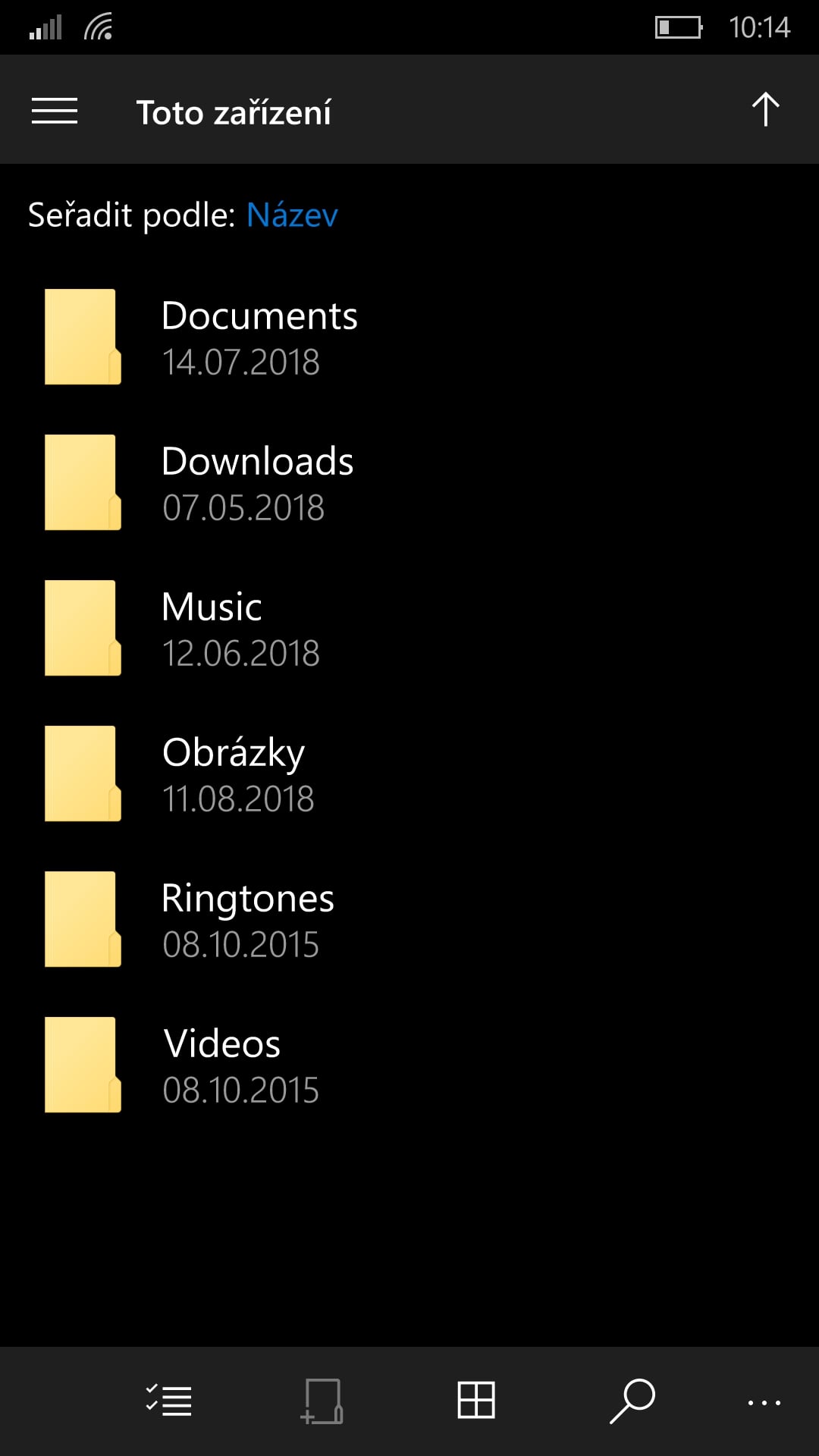
Task: Open the Downloads folder
Action: coord(409,482)
